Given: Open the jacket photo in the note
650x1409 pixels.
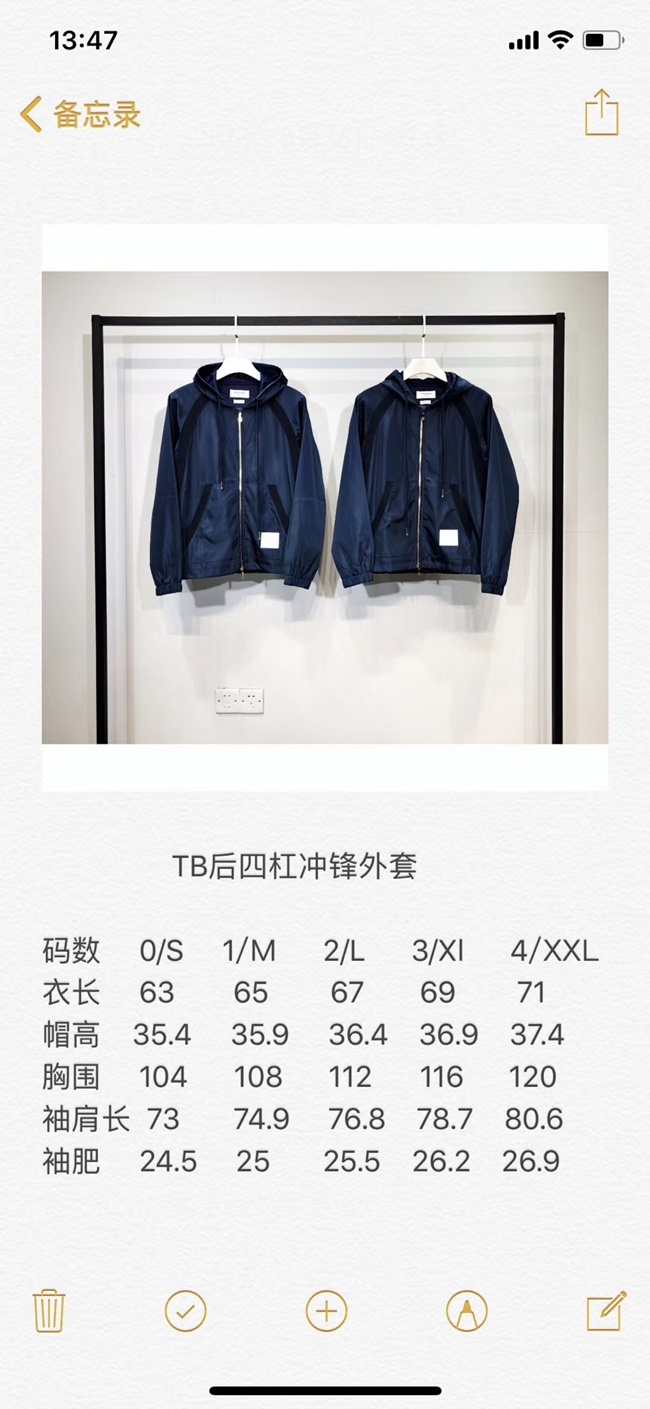Looking at the screenshot, I should 325,507.
